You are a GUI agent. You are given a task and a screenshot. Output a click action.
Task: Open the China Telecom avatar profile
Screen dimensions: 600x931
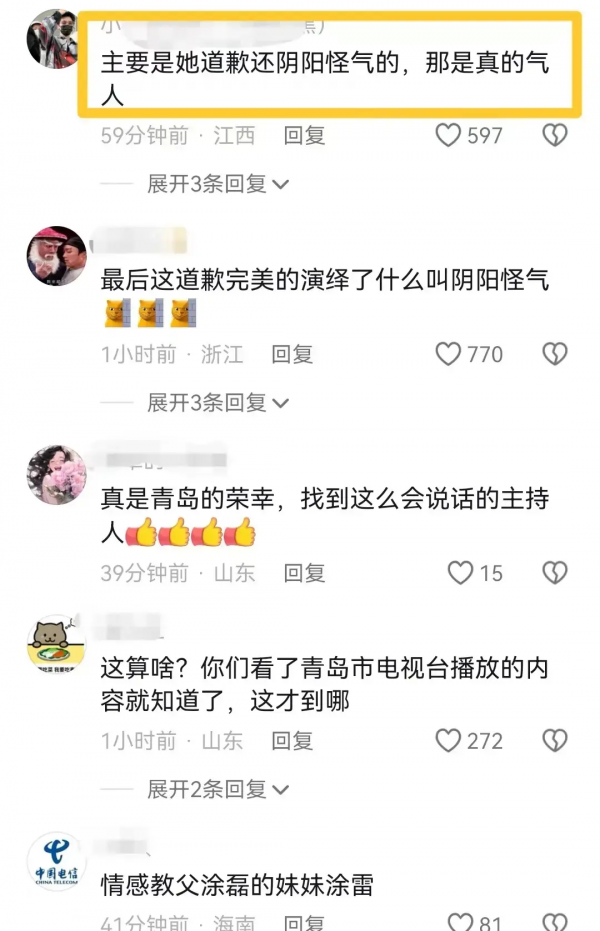click(x=56, y=861)
